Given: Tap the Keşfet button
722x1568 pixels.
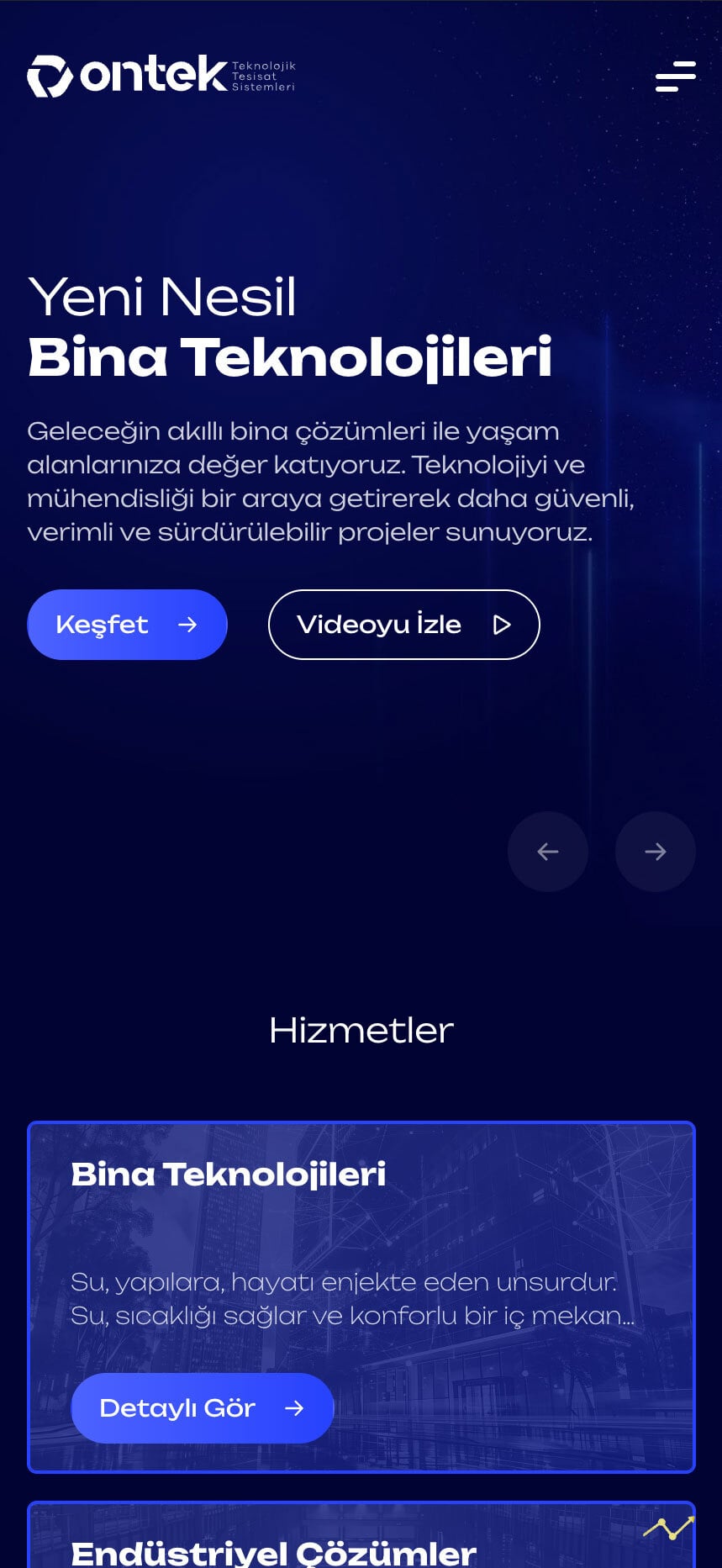Looking at the screenshot, I should tap(127, 625).
